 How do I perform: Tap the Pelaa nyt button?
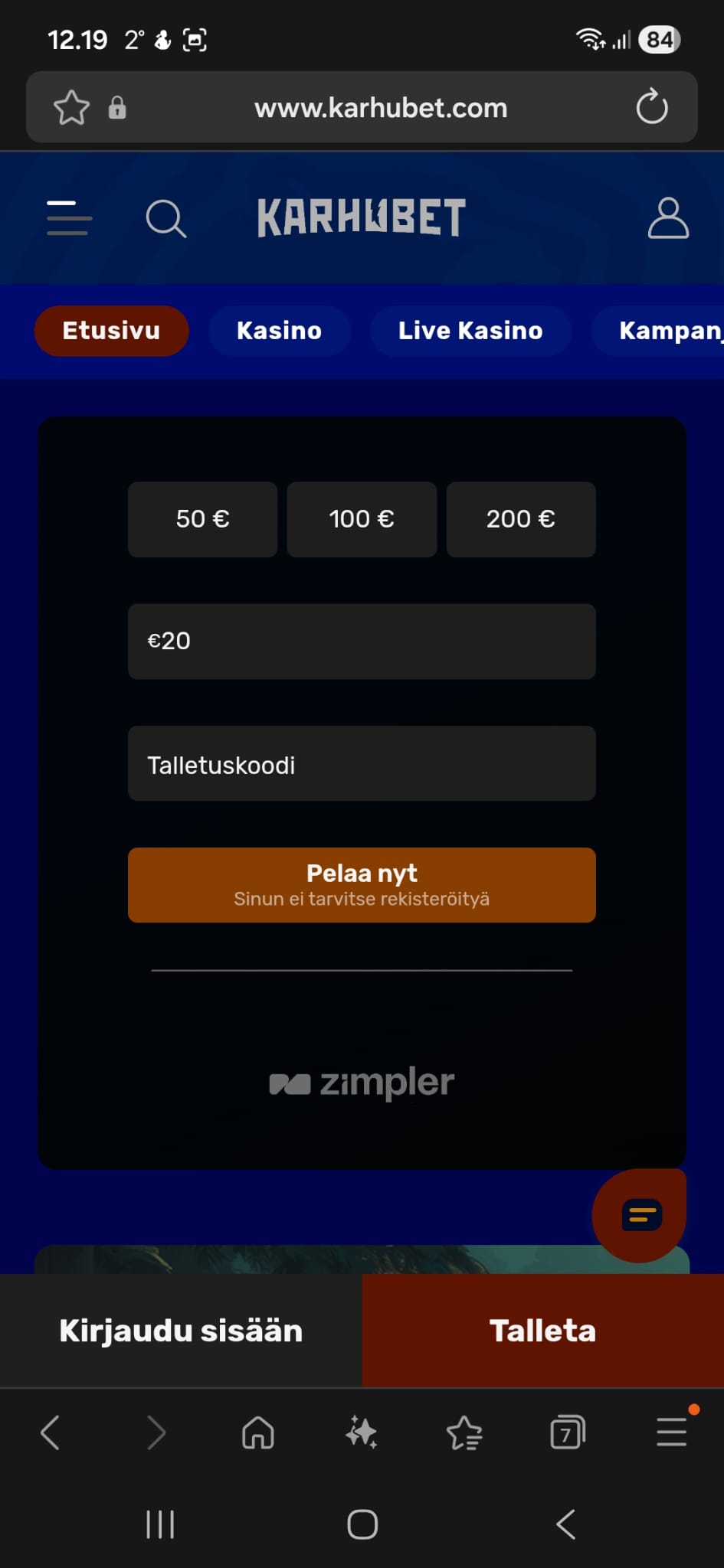tap(362, 884)
